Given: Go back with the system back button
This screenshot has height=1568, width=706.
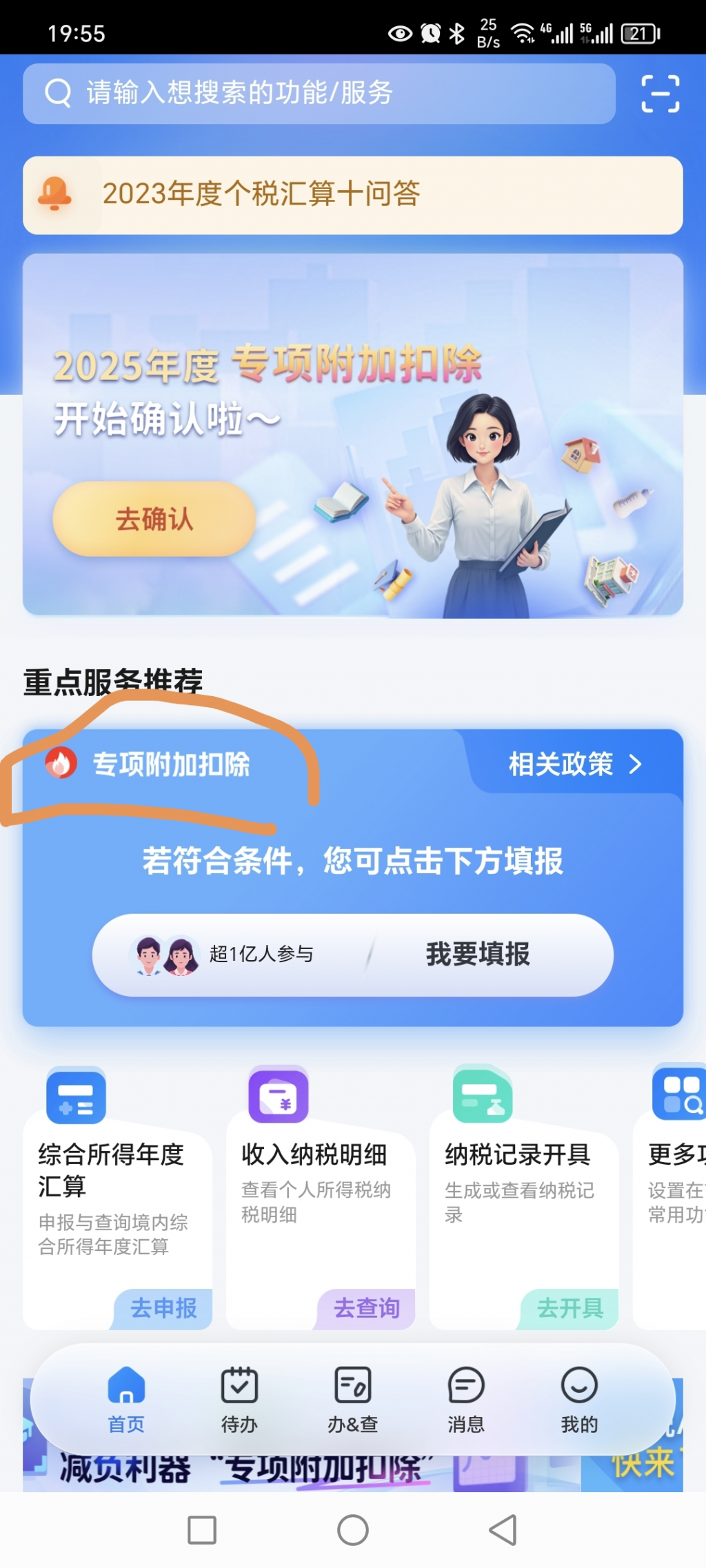Looking at the screenshot, I should coord(503,1530).
